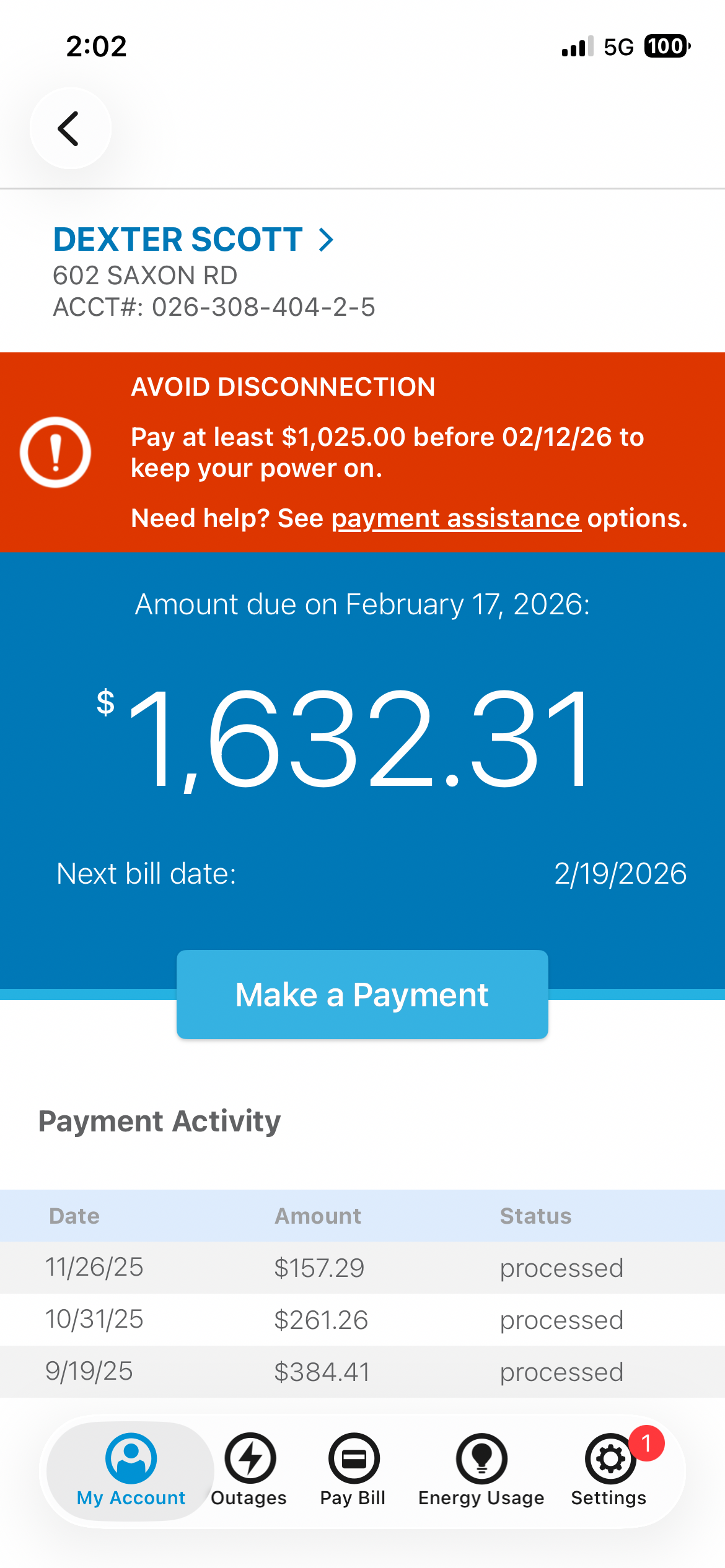
Task: Go back using the top arrow
Action: click(70, 128)
